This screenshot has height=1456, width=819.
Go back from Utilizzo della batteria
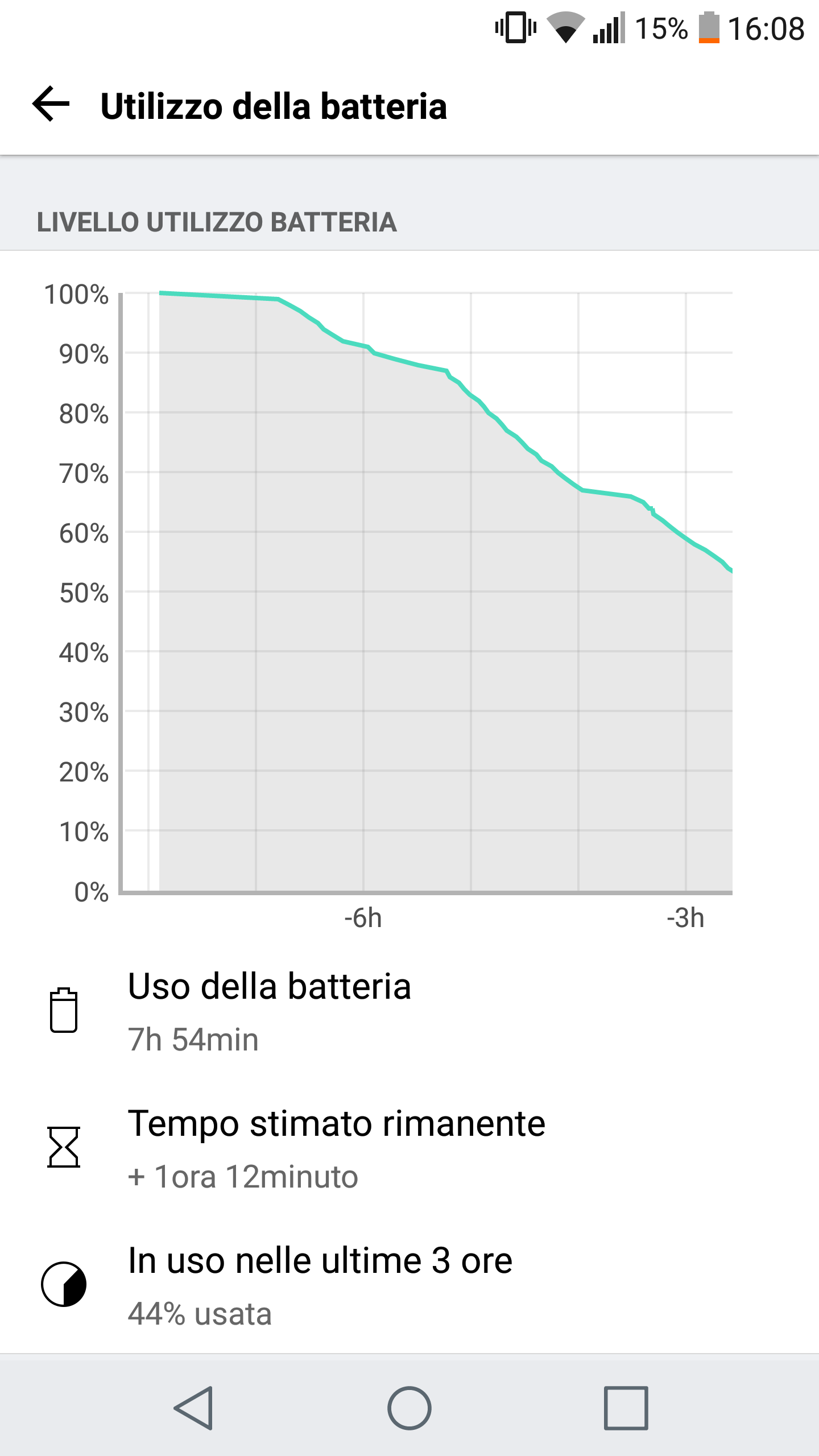pyautogui.click(x=51, y=105)
